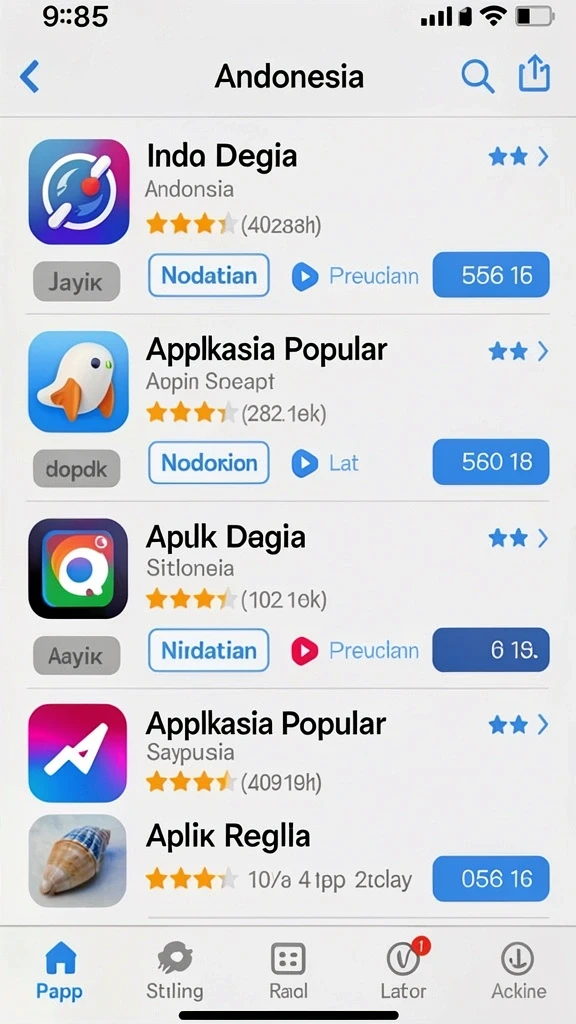The width and height of the screenshot is (576, 1024).
Task: Tap the Nodatian button
Action: coord(209,276)
